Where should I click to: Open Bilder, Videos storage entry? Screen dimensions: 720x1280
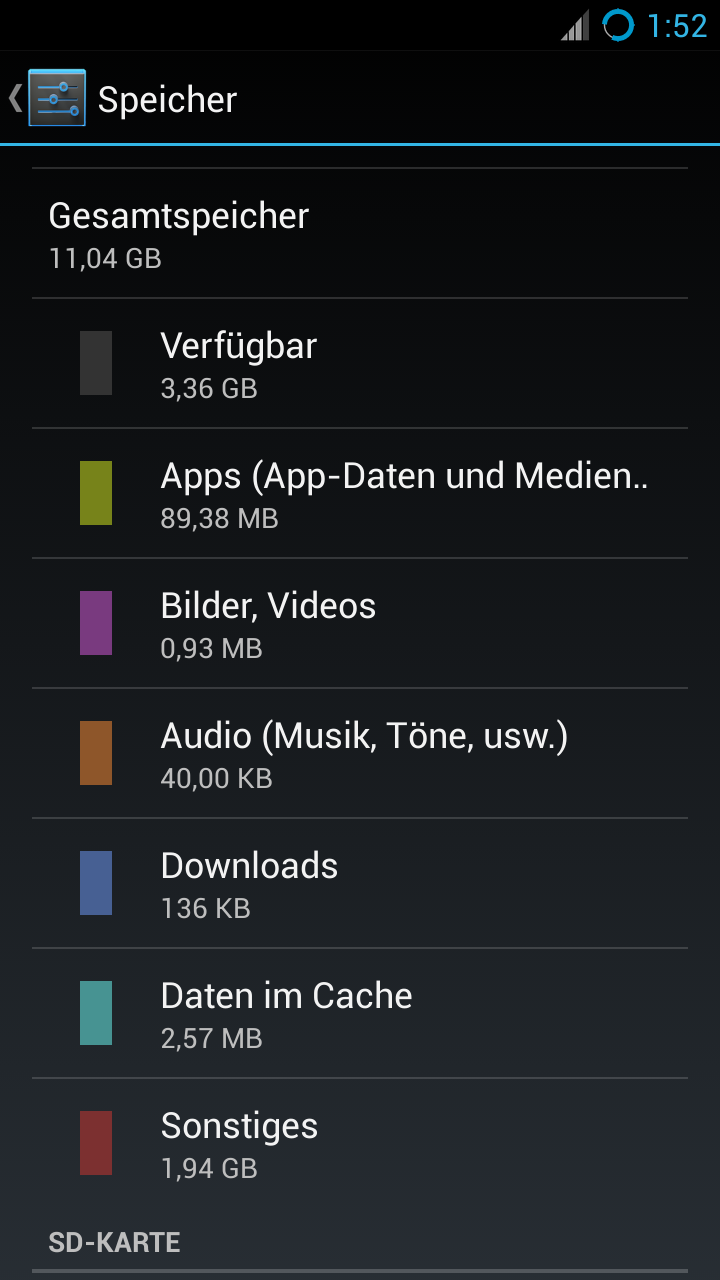(360, 623)
